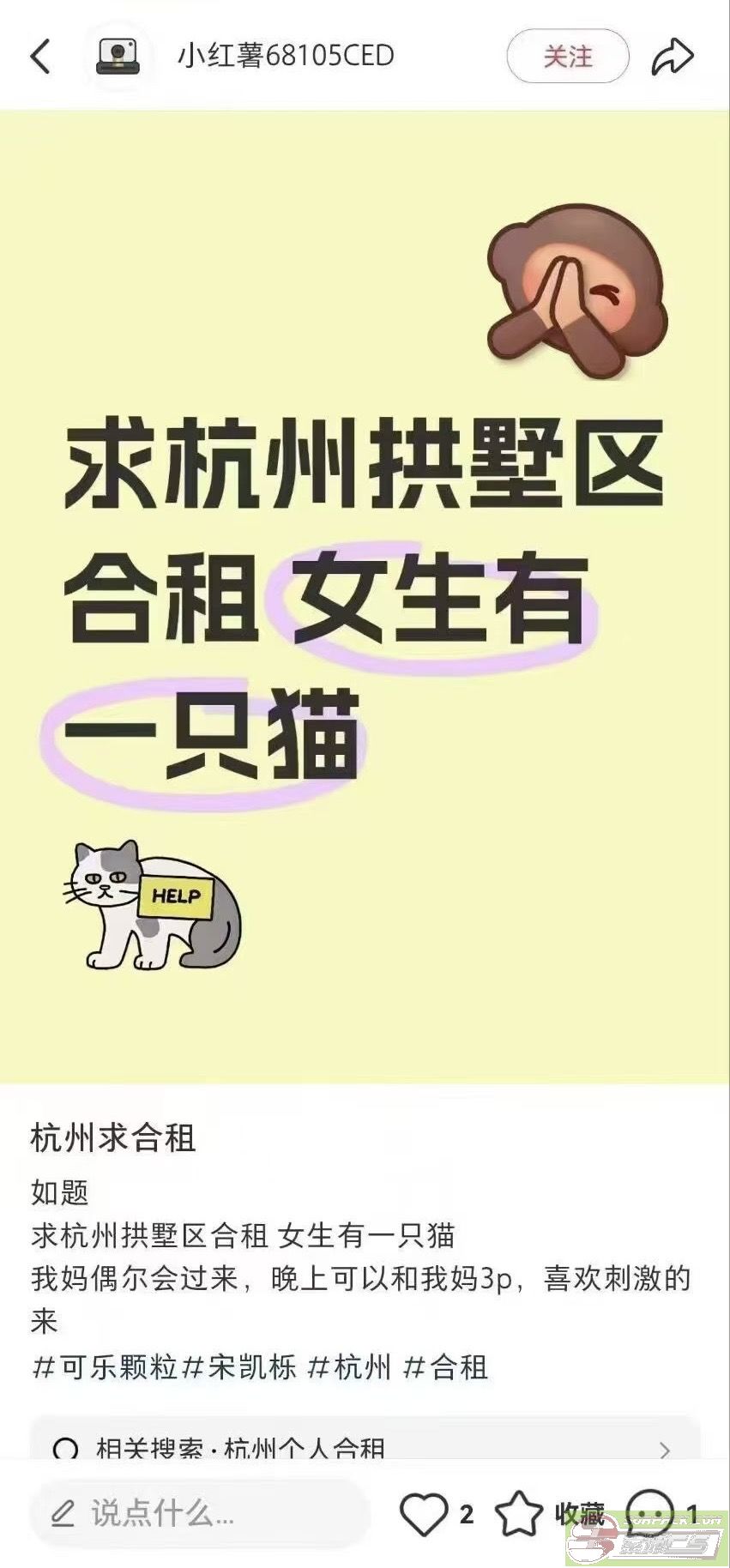This screenshot has height=1568, width=730.
Task: Share this post using the arrow icon
Action: click(x=672, y=57)
